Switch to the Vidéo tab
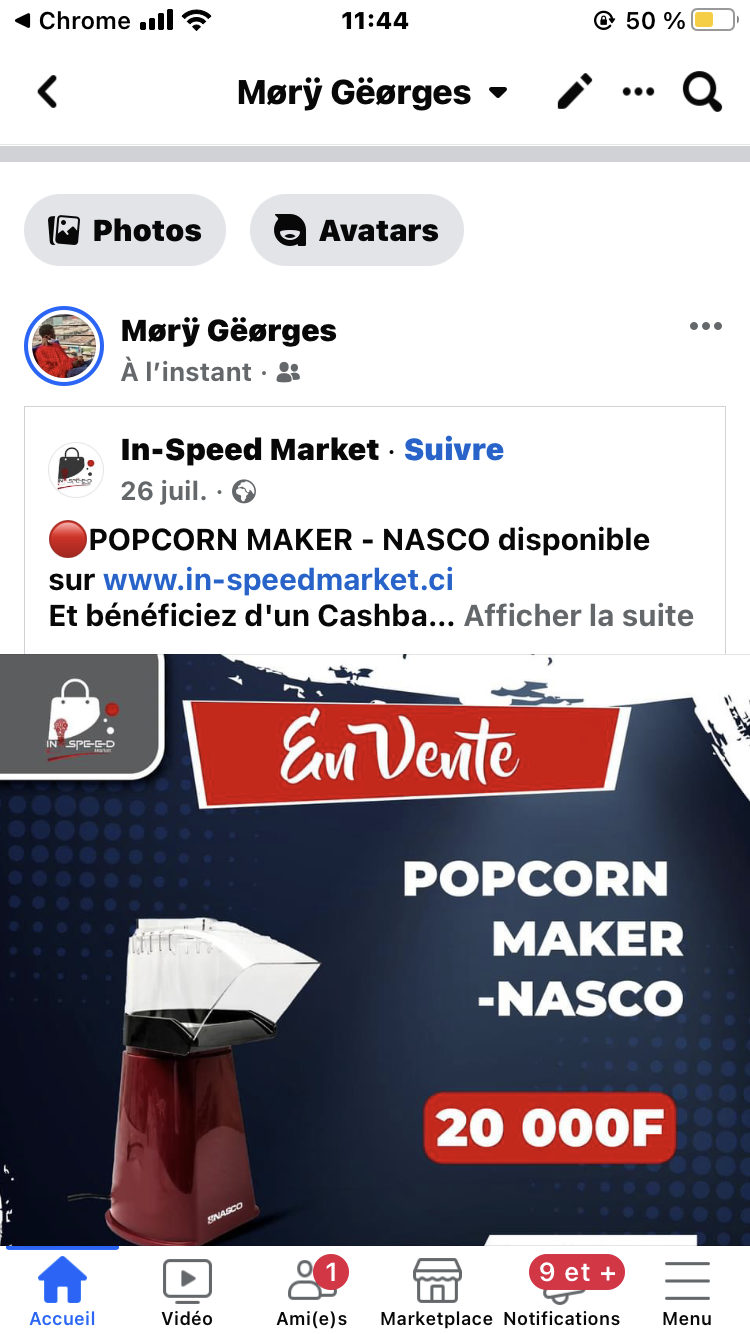The width and height of the screenshot is (750, 1334). pos(187,1292)
